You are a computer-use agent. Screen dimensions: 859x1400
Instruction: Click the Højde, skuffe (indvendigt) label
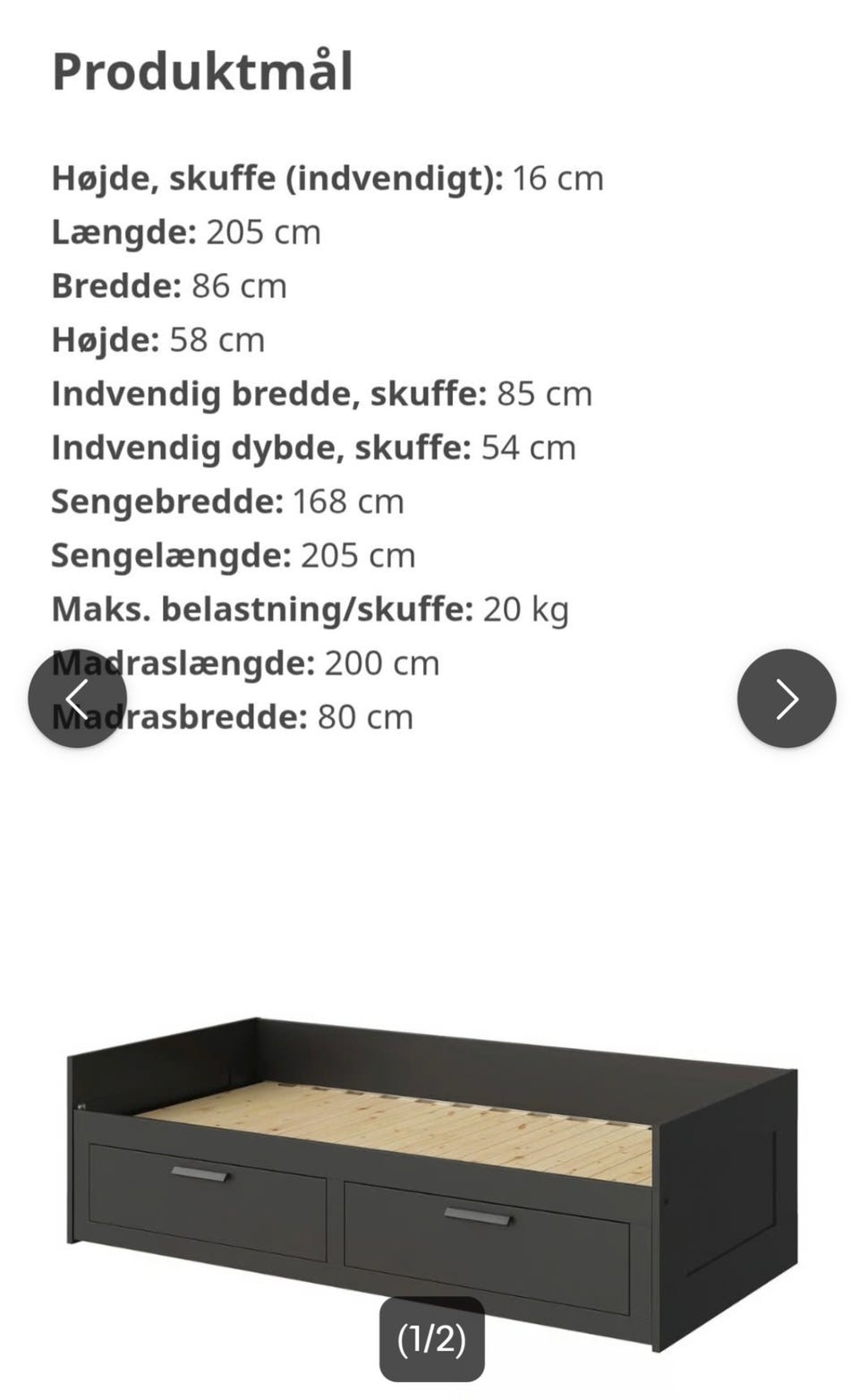point(327,179)
